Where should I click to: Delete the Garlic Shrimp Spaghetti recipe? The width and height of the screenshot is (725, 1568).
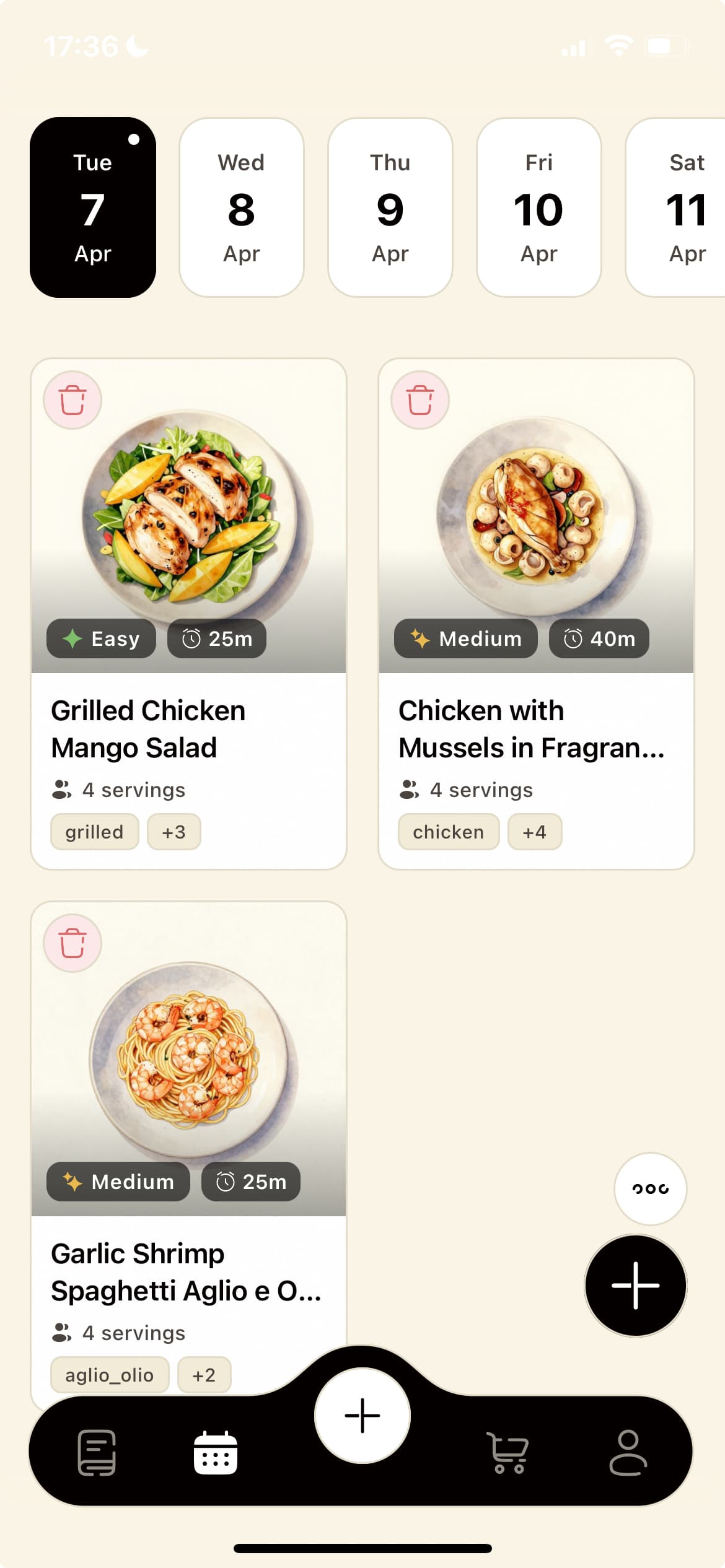pos(73,943)
